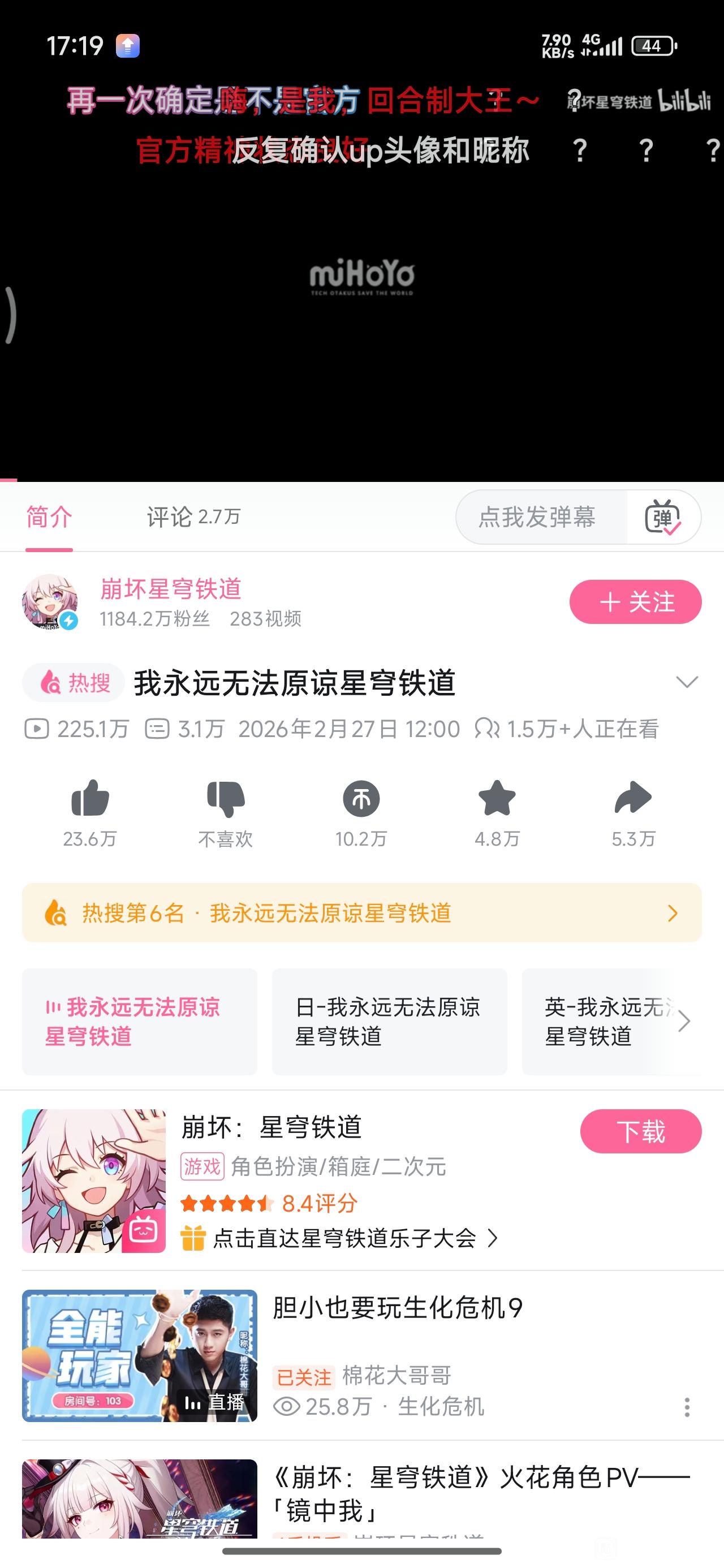Open the 点击直达星穹铁道乐子大会 link

click(344, 1238)
